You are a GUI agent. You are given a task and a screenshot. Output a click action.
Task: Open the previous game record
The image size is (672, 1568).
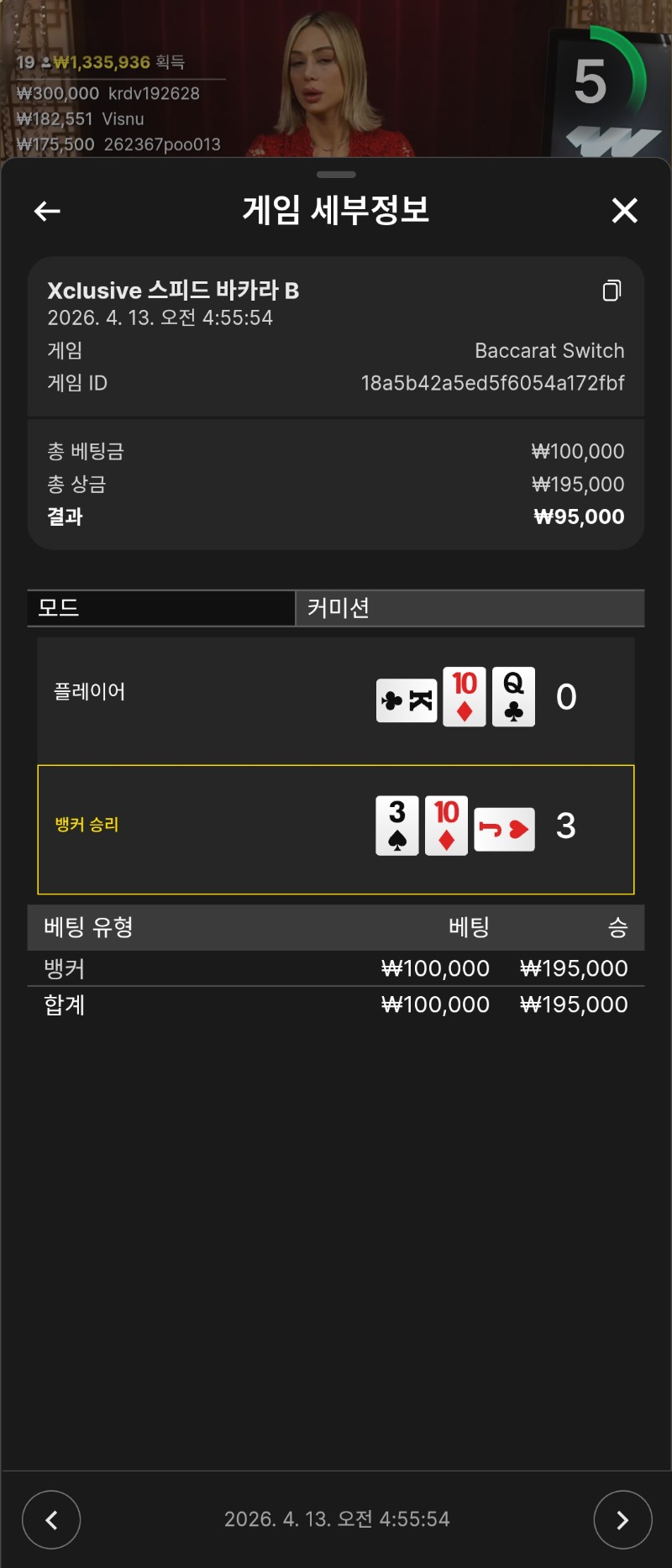tap(51, 1519)
